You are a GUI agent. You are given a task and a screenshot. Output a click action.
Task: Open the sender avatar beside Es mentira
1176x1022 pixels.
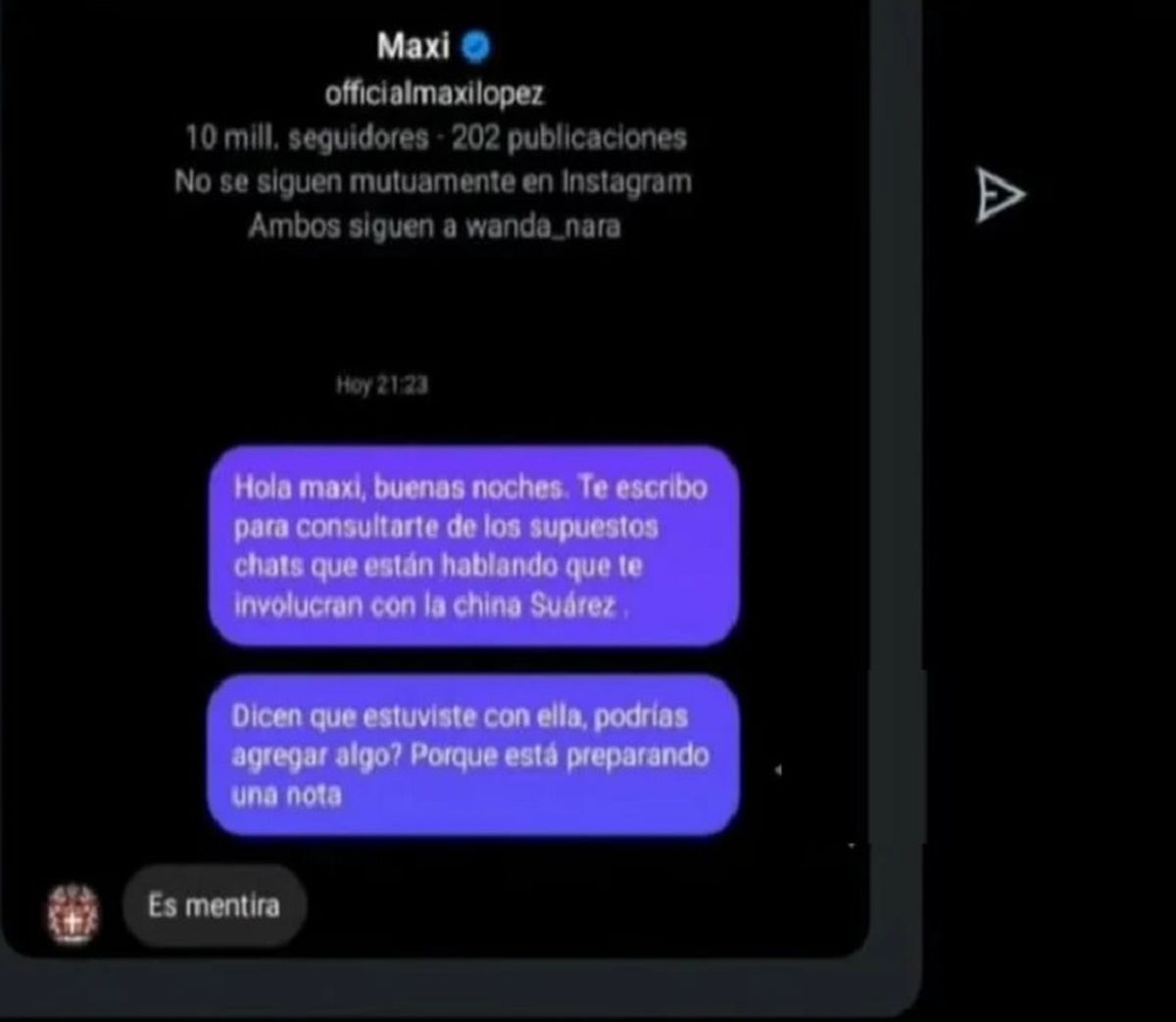click(73, 913)
